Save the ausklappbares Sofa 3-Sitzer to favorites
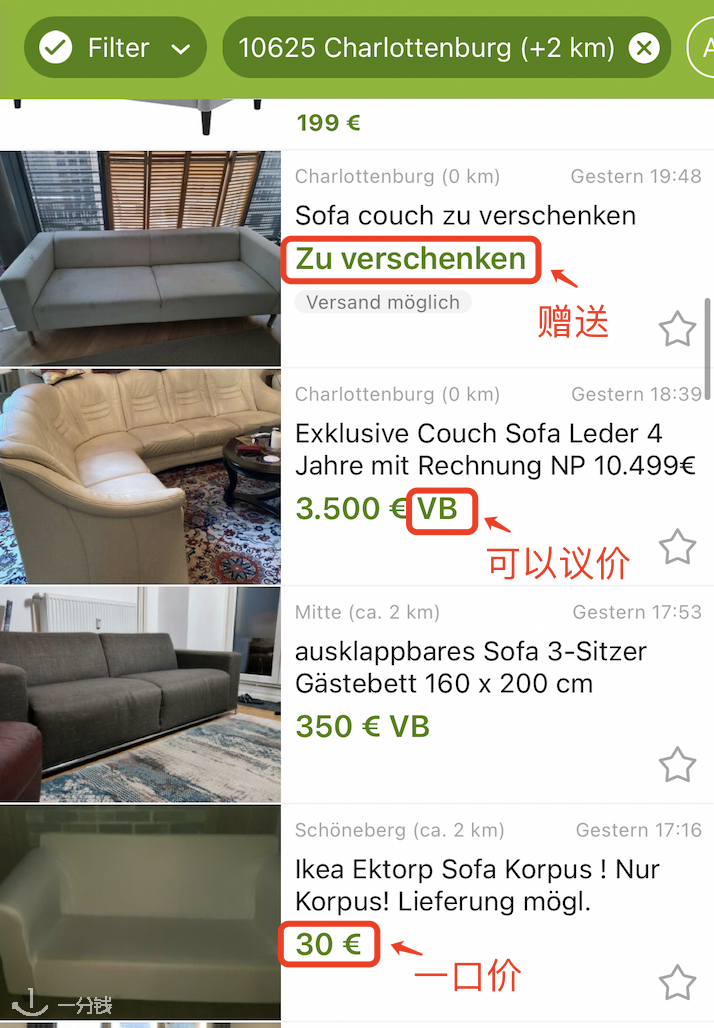 point(677,764)
